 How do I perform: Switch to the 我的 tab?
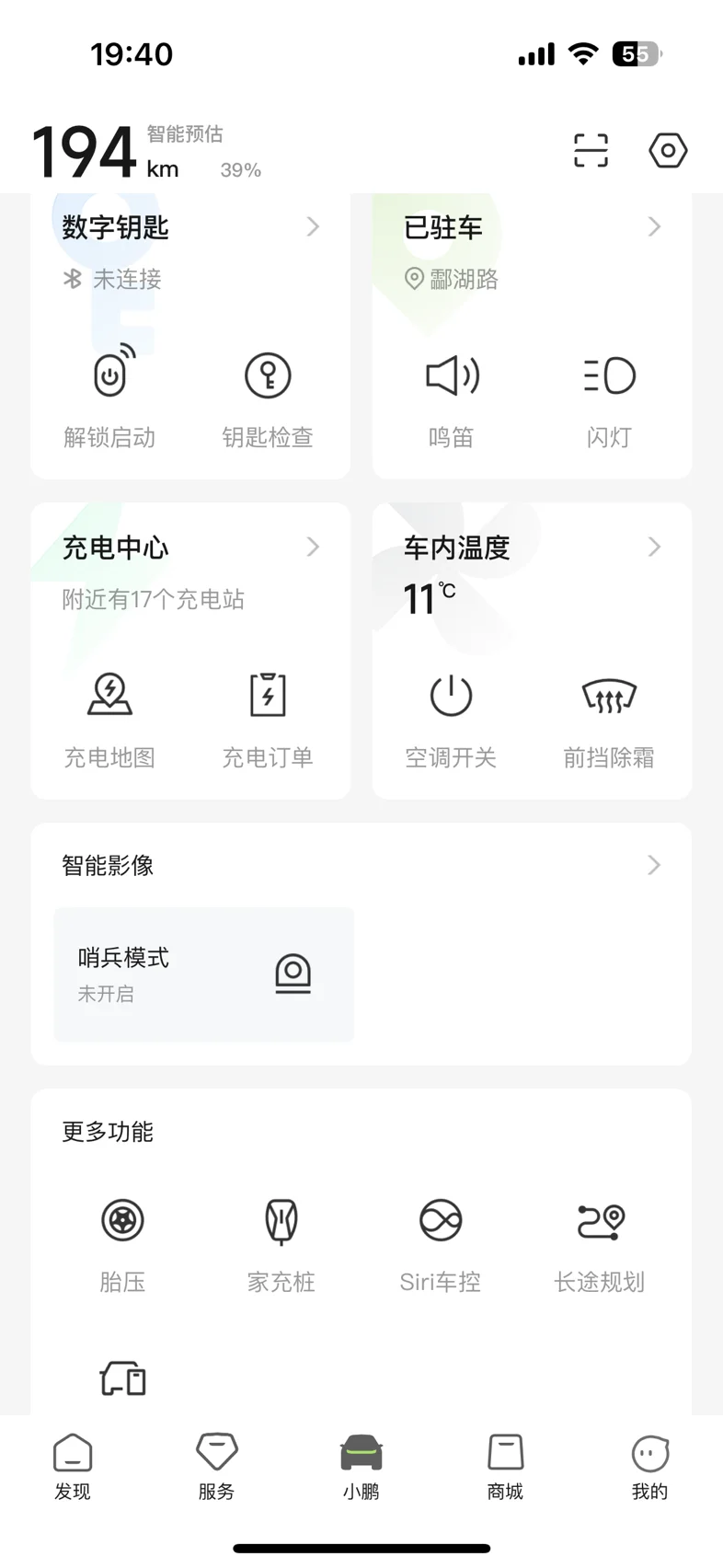click(x=649, y=1467)
